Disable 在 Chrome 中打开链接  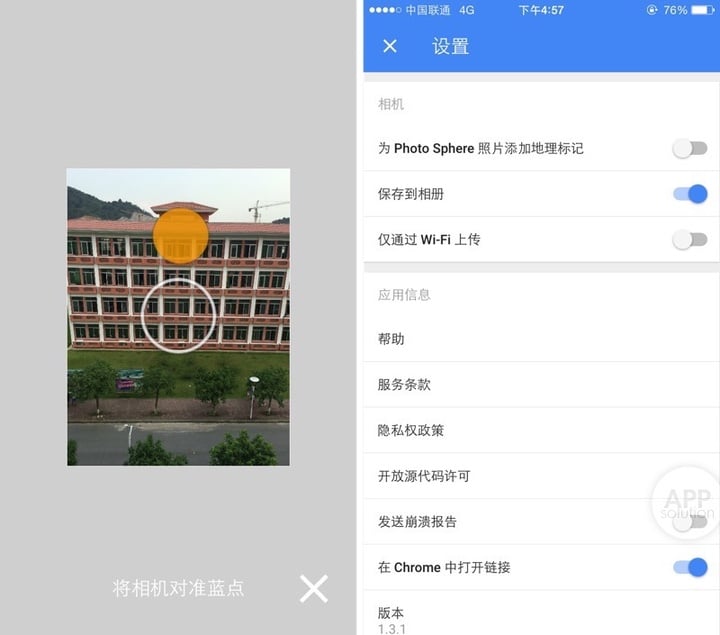(x=689, y=567)
